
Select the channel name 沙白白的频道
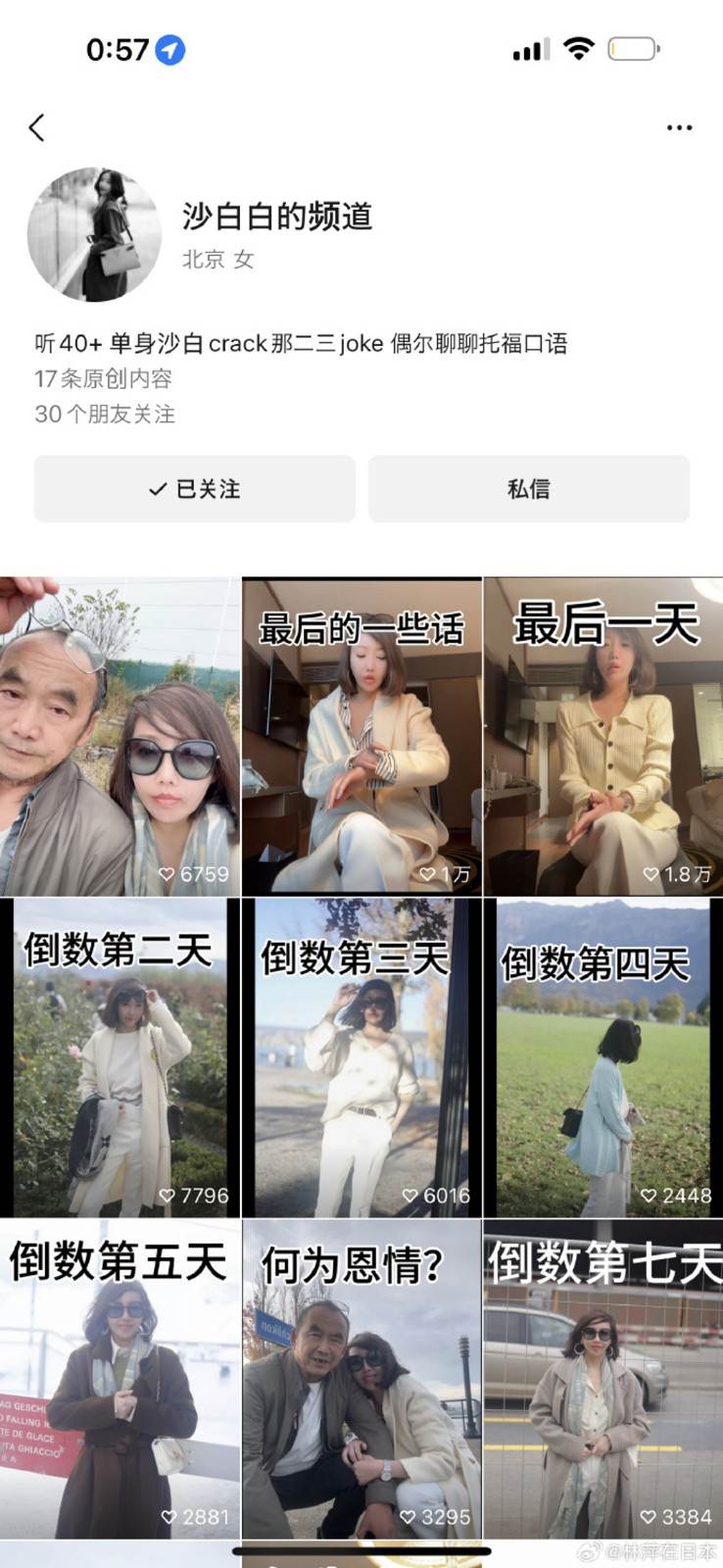277,219
